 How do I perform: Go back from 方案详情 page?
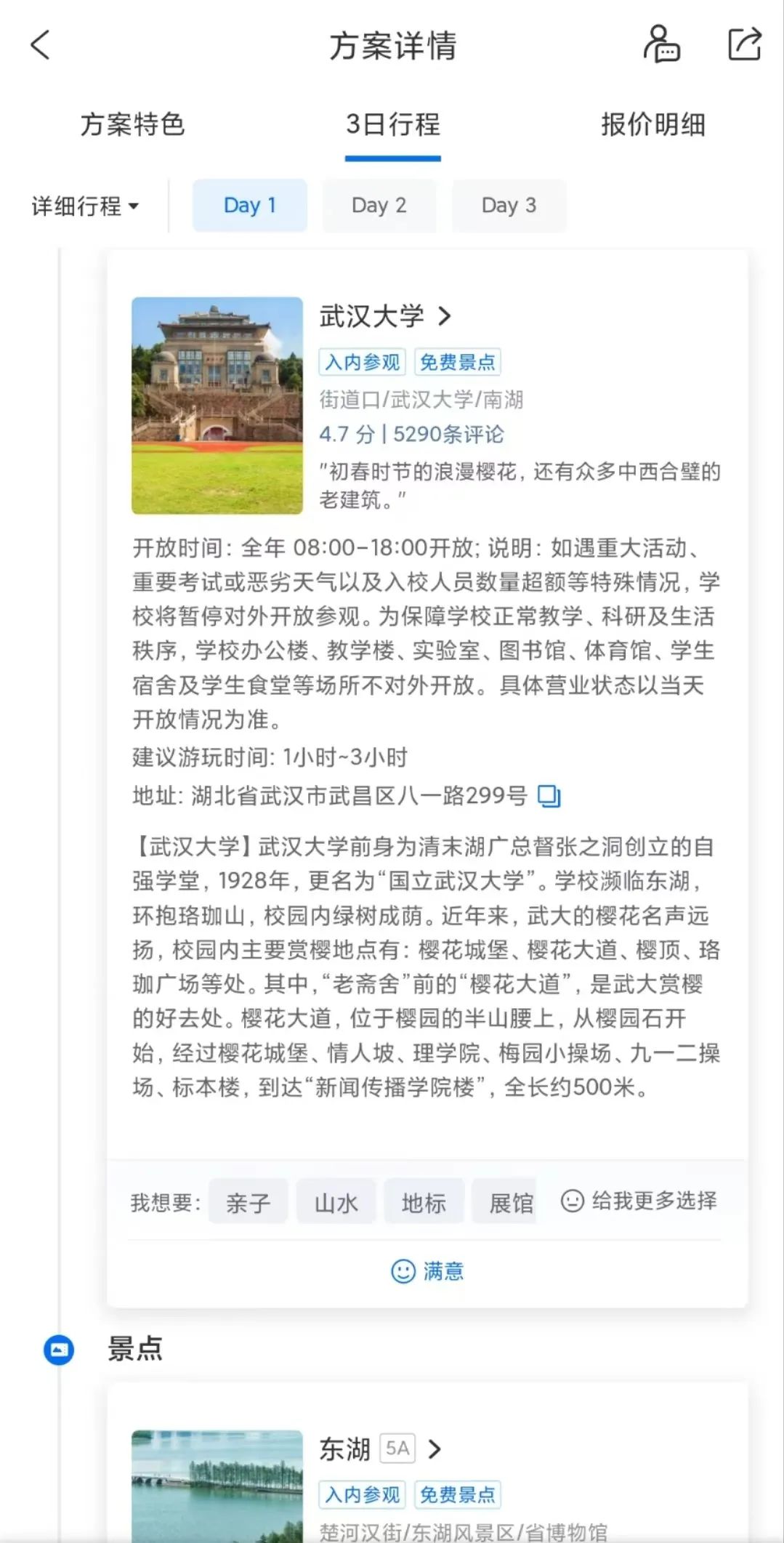coord(41,45)
